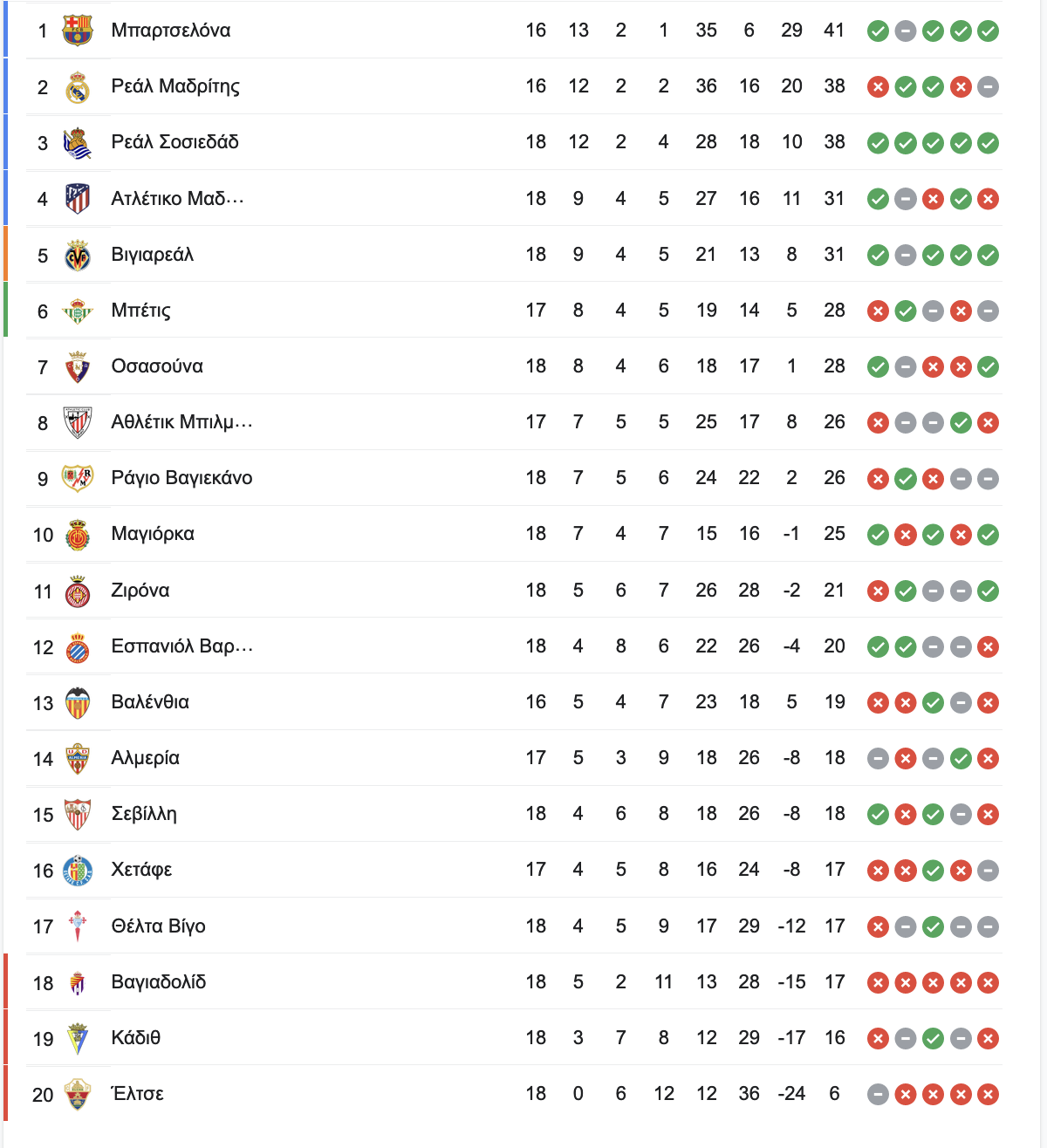This screenshot has height=1148, width=1047.
Task: Open the Βιγιαρεάλ team row
Action: (153, 255)
